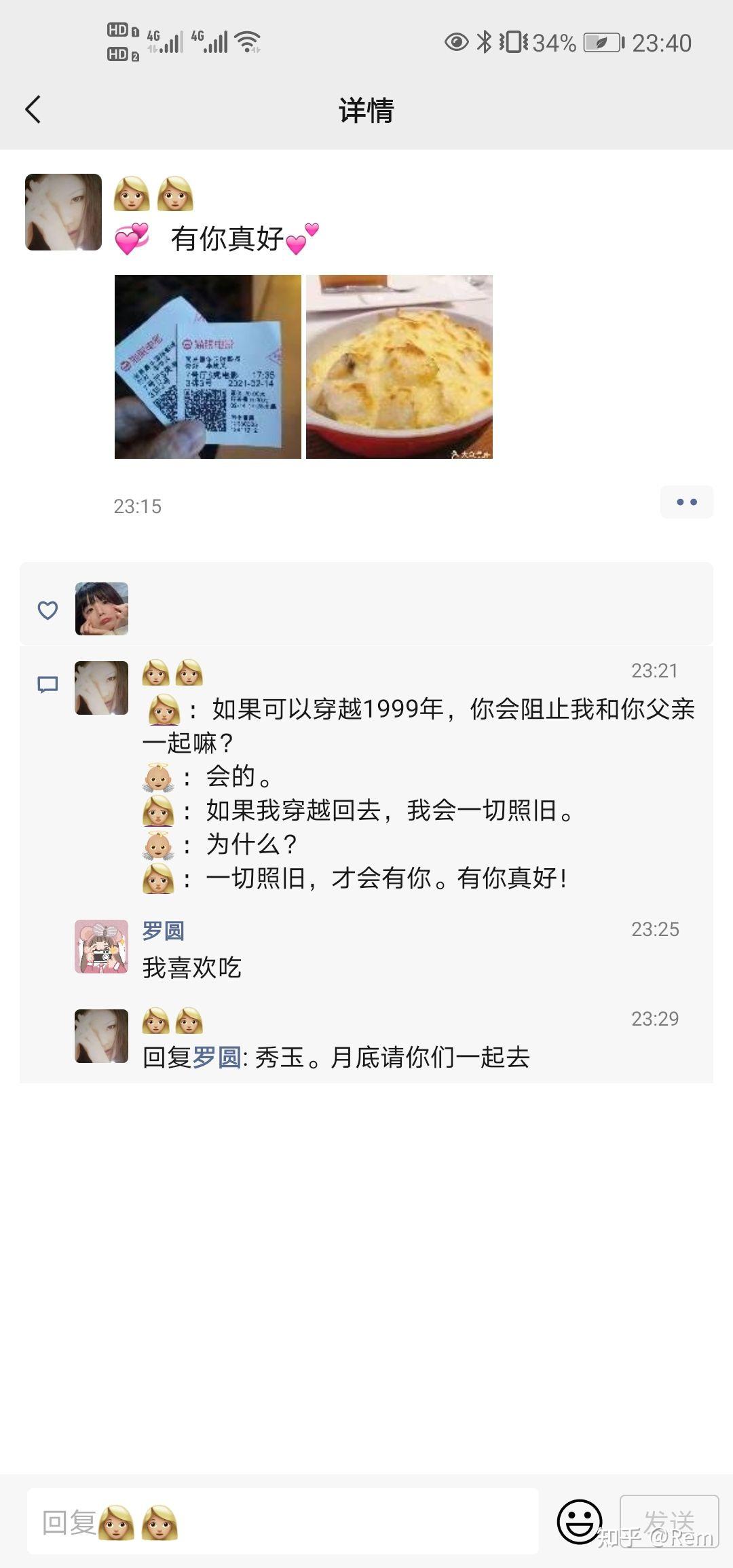Open the two-dot like and comment menu
This screenshot has width=733, height=1568.
pyautogui.click(x=686, y=502)
